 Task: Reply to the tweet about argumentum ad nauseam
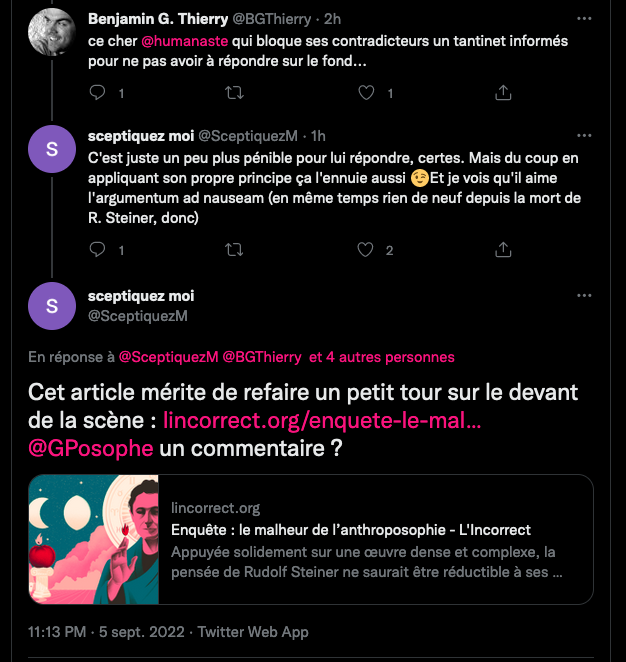coord(98,250)
